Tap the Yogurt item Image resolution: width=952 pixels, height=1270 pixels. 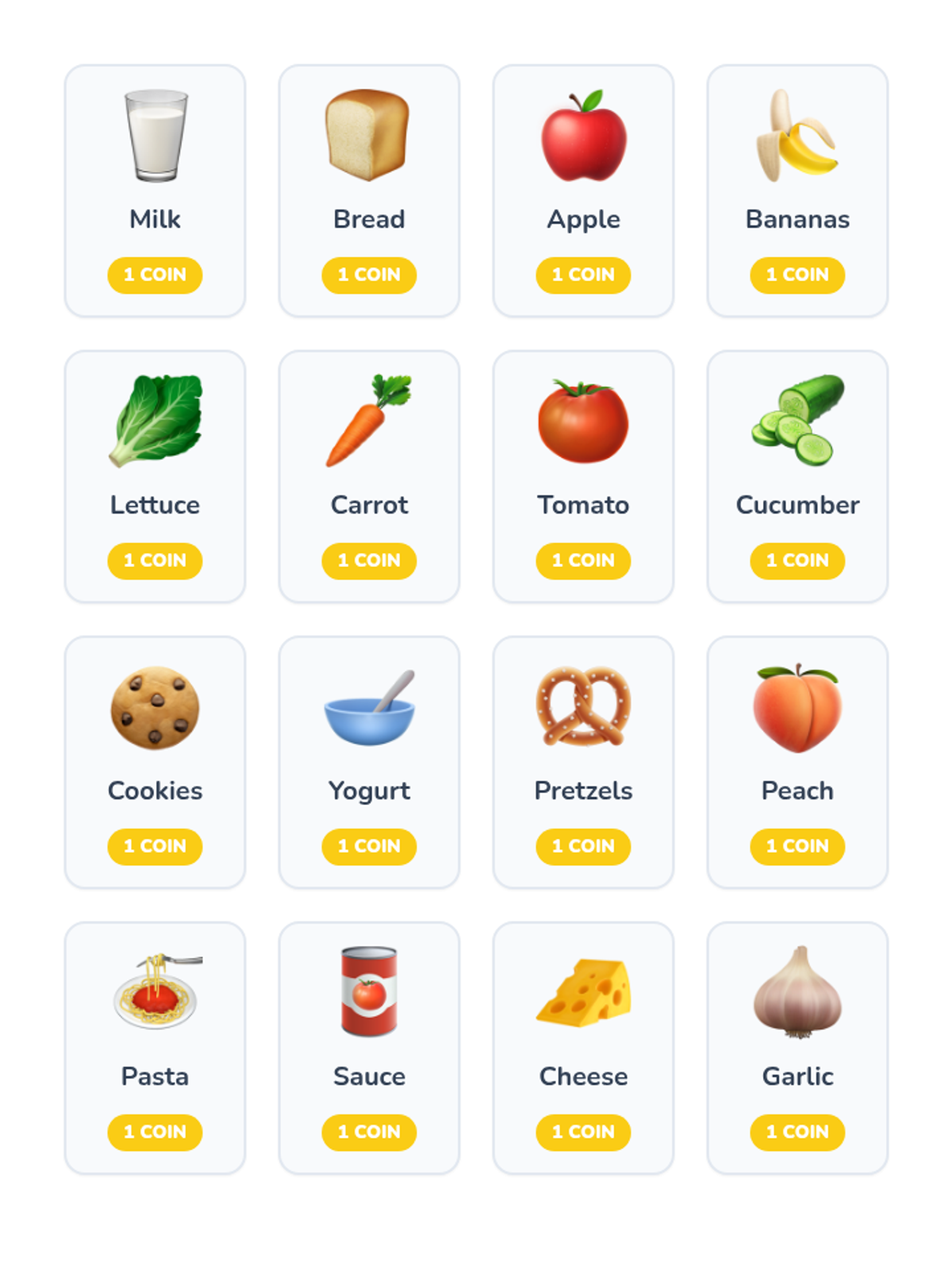[369, 762]
